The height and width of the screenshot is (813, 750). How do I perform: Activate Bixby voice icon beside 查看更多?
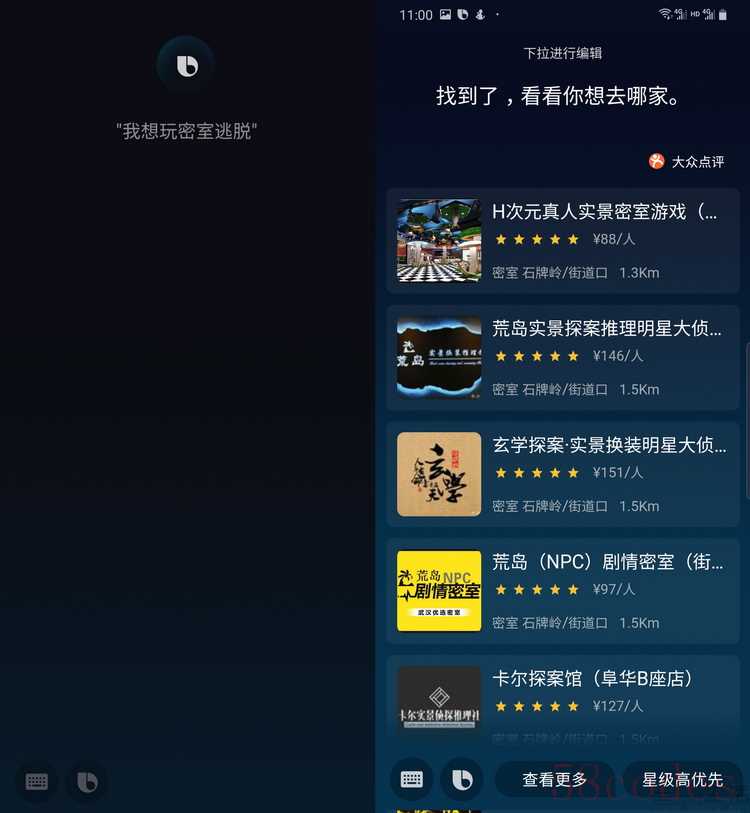tap(461, 779)
